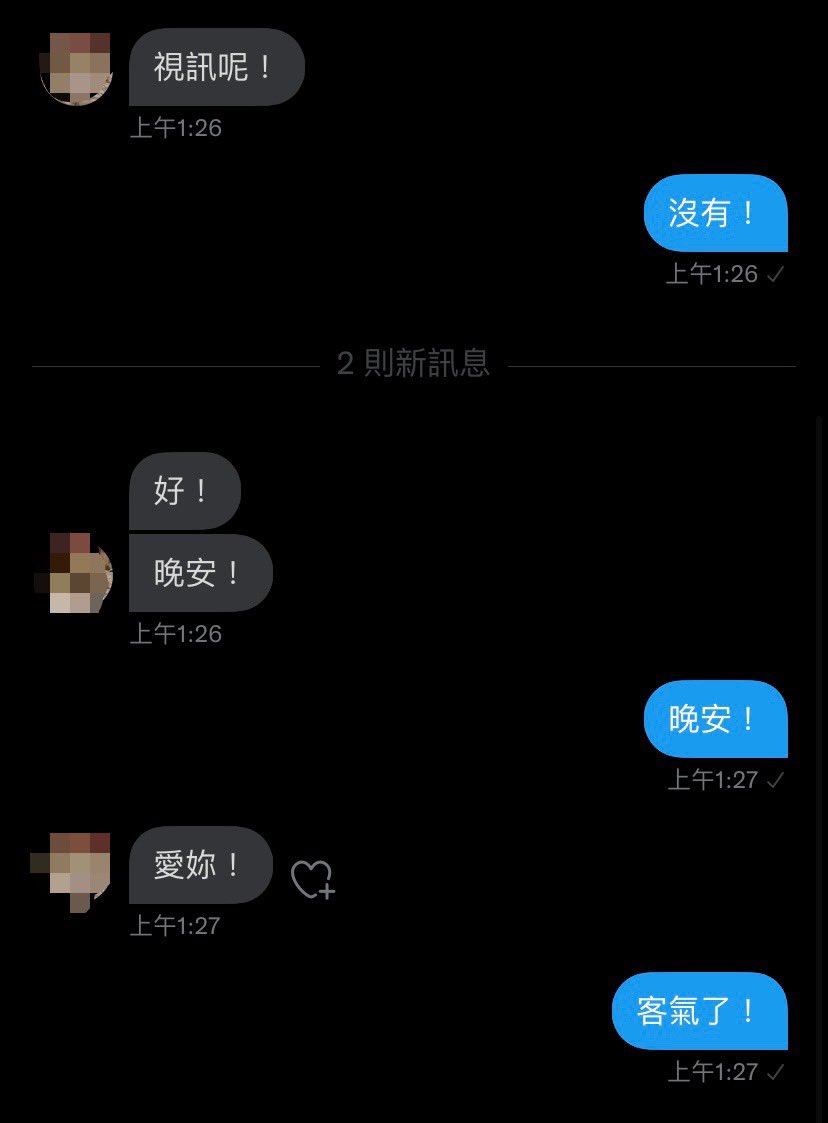This screenshot has height=1123, width=828.
Task: Click the 客氣了! message bubble
Action: [699, 1011]
